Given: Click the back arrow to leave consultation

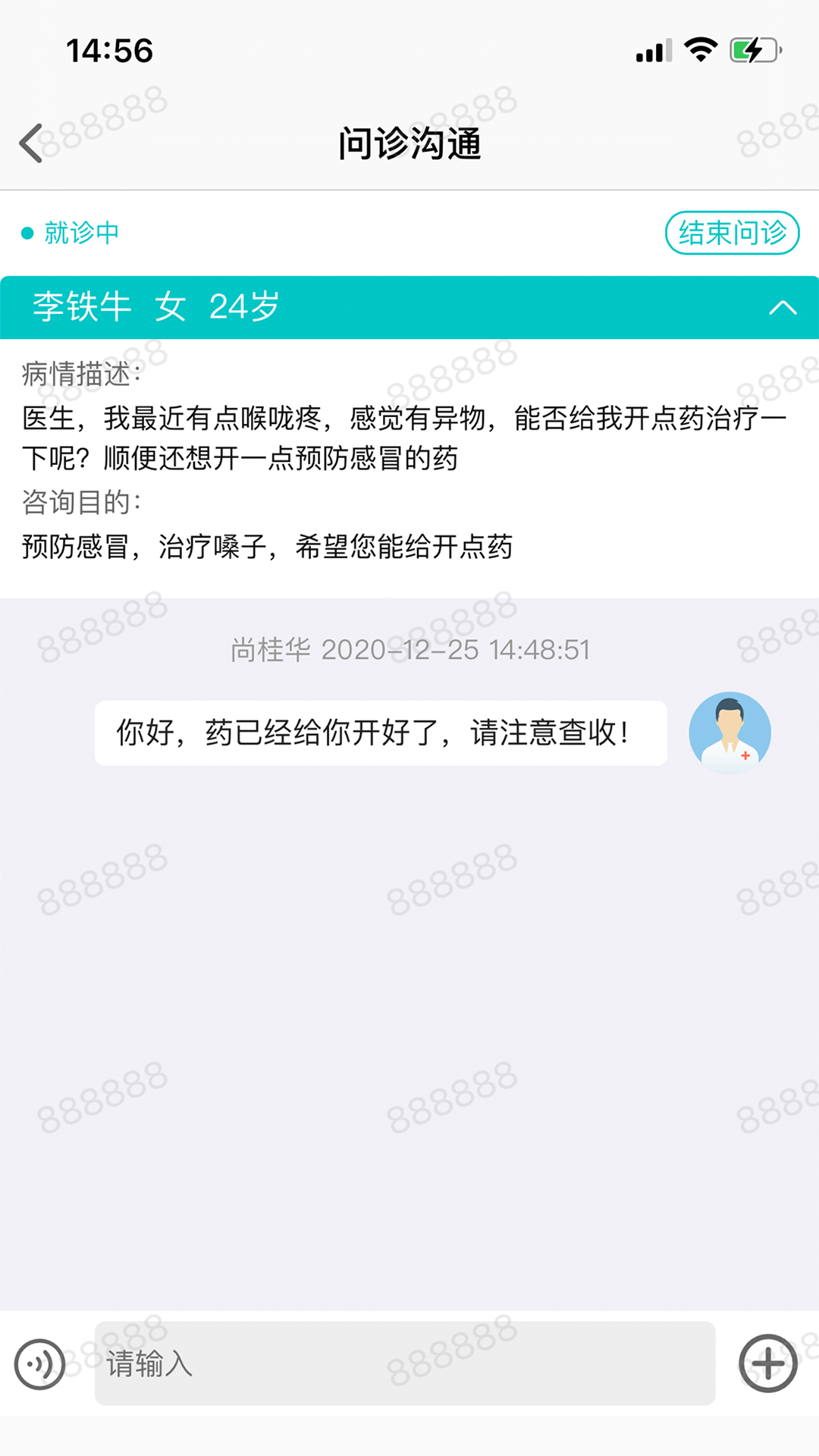Looking at the screenshot, I should click(x=31, y=143).
